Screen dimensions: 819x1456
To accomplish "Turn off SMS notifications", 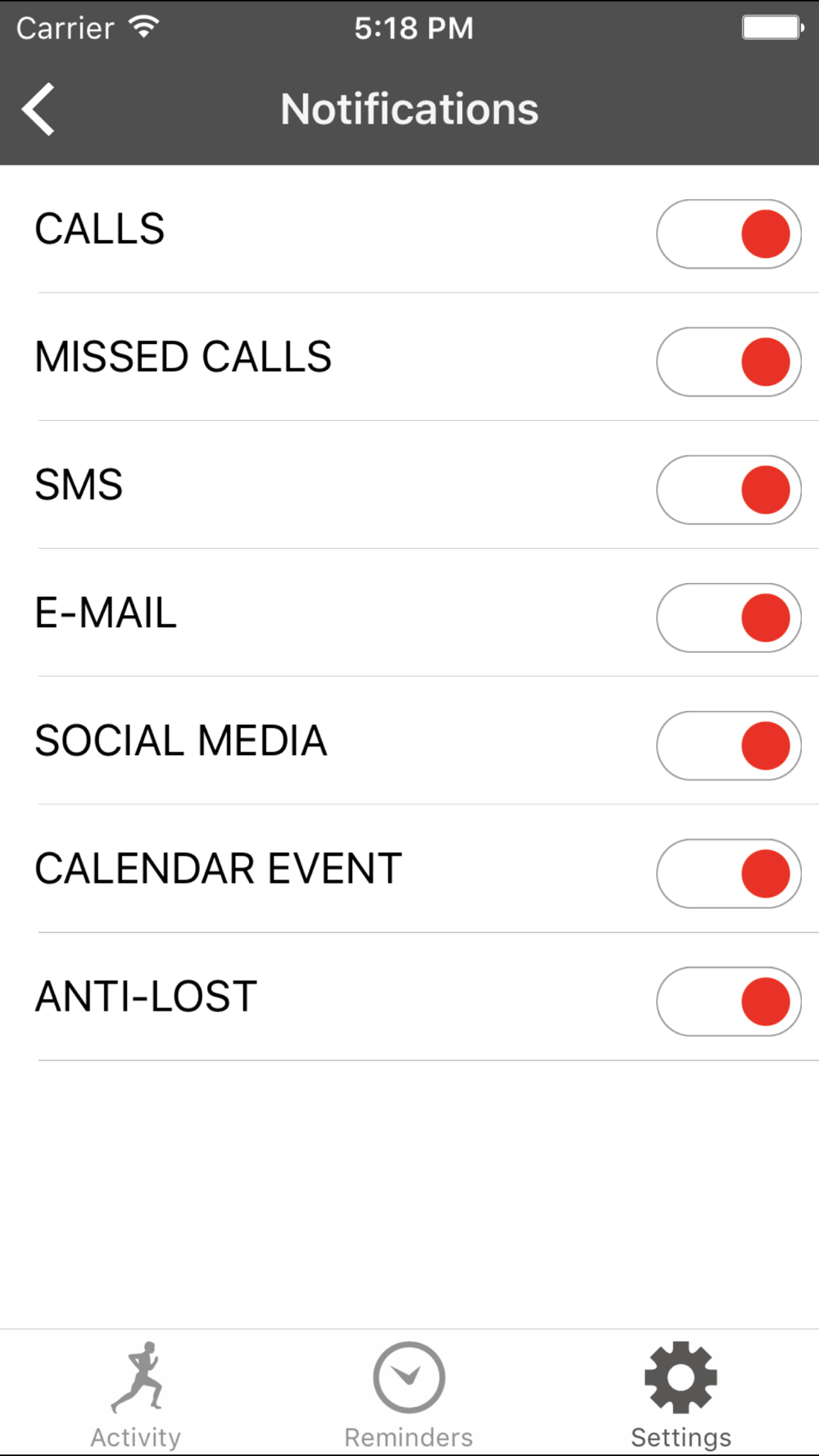I will pyautogui.click(x=728, y=490).
